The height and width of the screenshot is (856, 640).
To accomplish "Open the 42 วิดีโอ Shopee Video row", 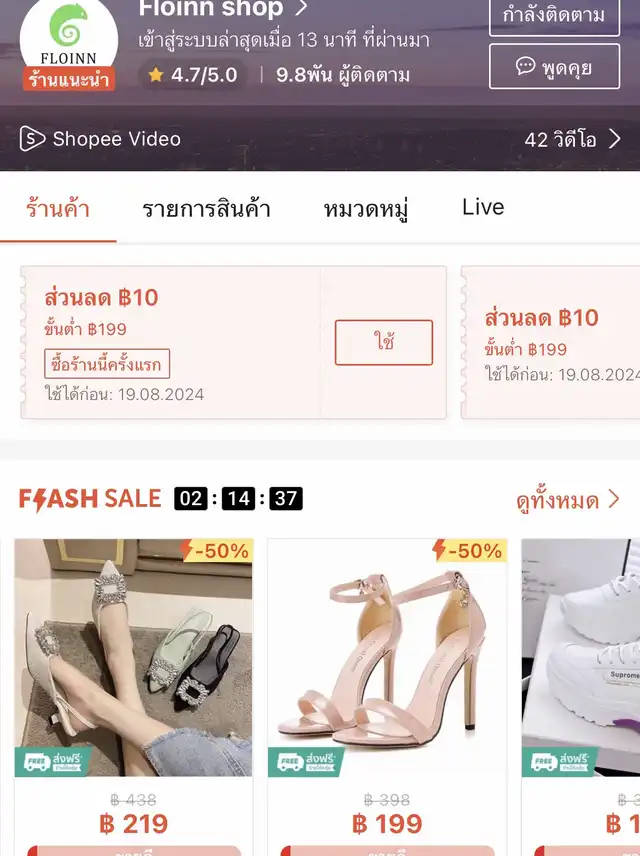I will (572, 139).
